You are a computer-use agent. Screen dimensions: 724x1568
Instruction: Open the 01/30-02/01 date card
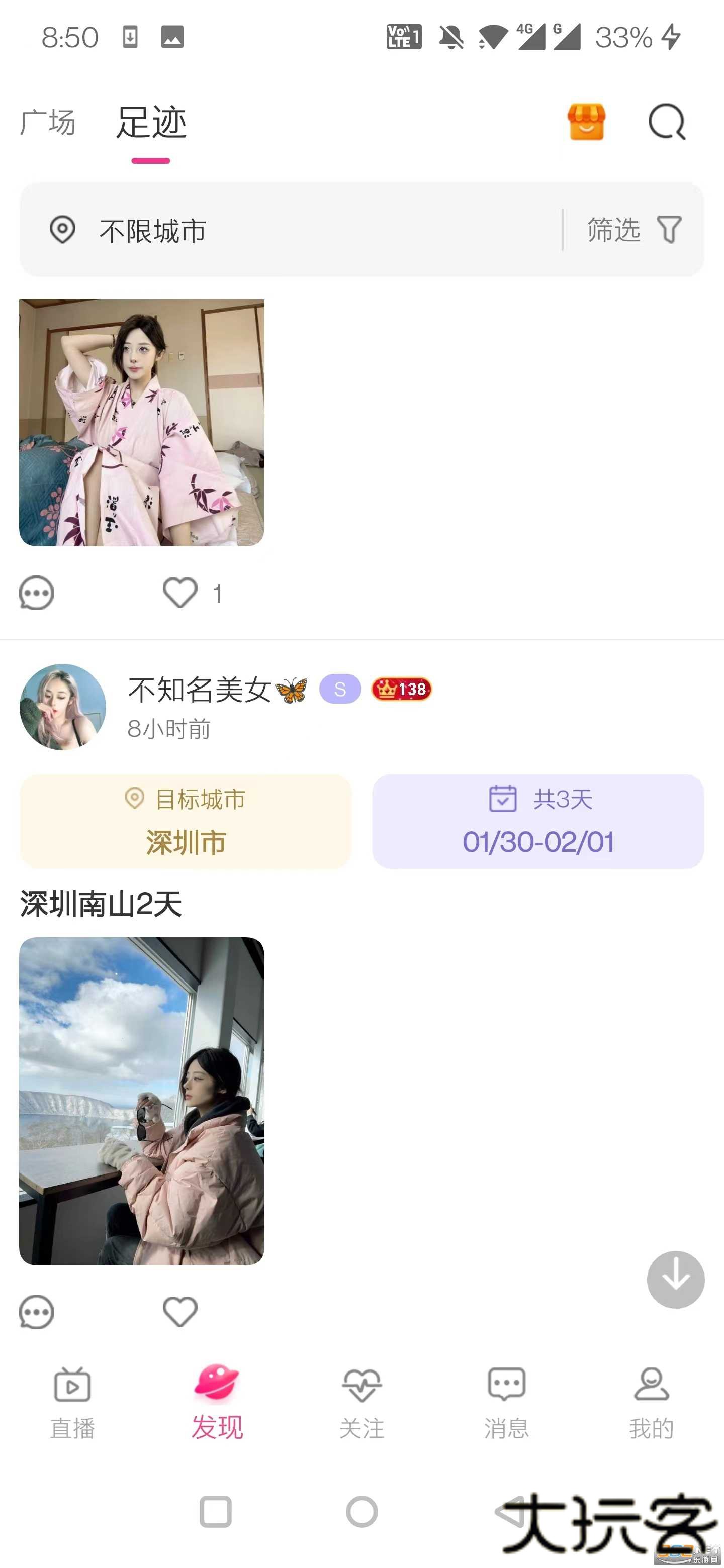pos(538,822)
